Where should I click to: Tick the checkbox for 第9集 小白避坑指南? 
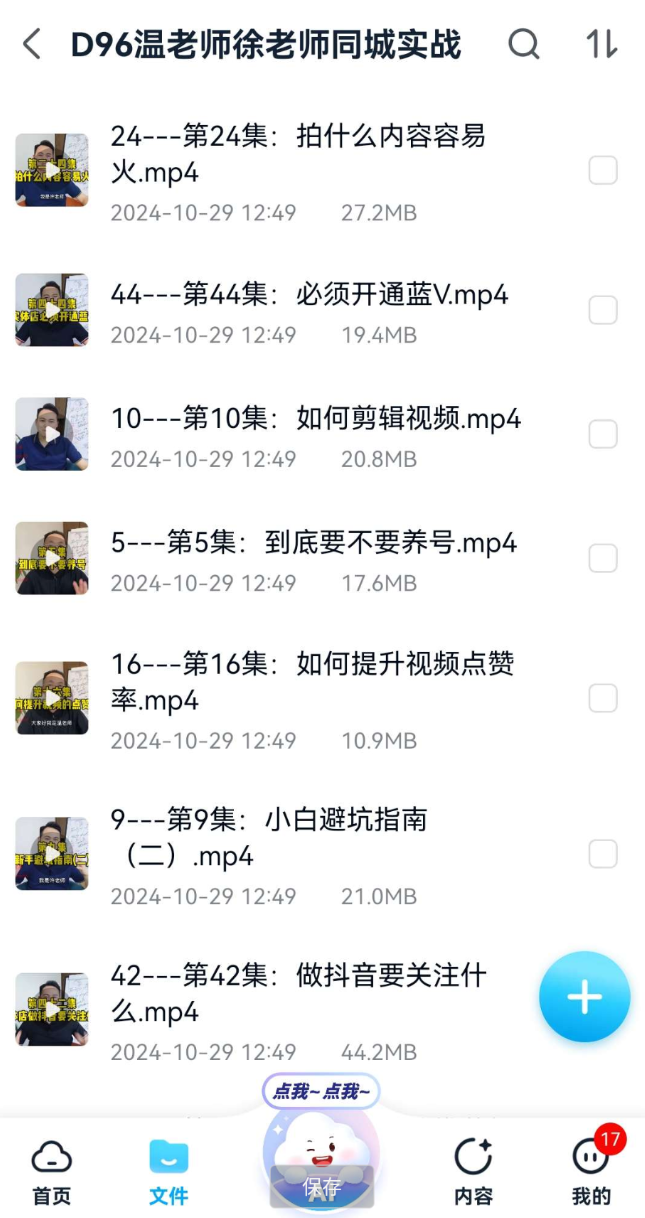[603, 854]
